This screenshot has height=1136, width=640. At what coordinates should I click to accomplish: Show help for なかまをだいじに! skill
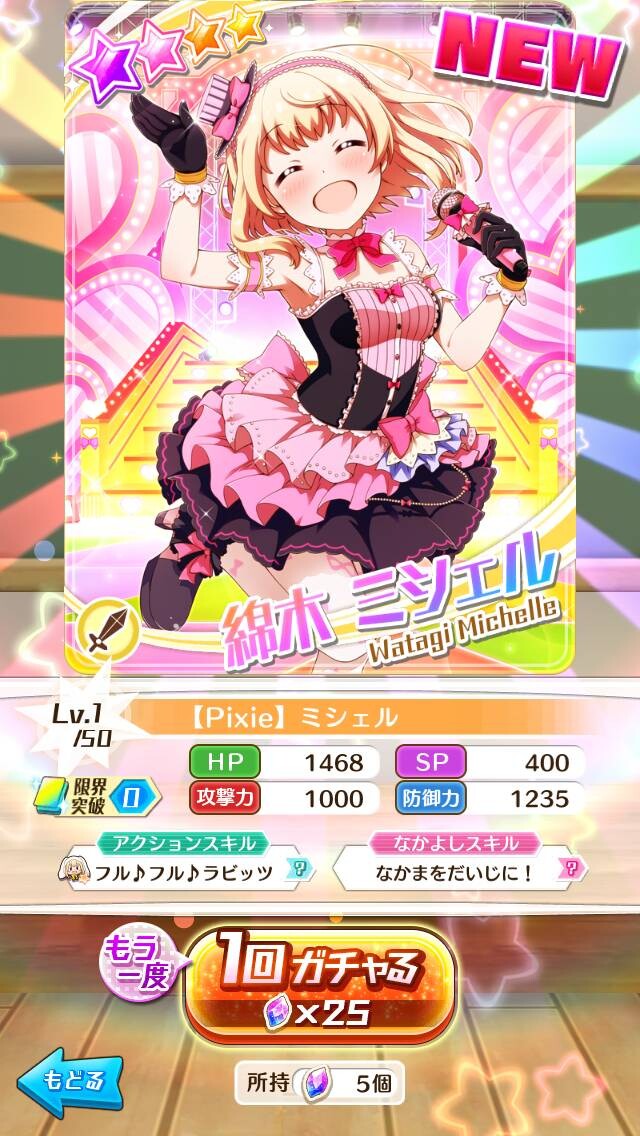pyautogui.click(x=570, y=868)
